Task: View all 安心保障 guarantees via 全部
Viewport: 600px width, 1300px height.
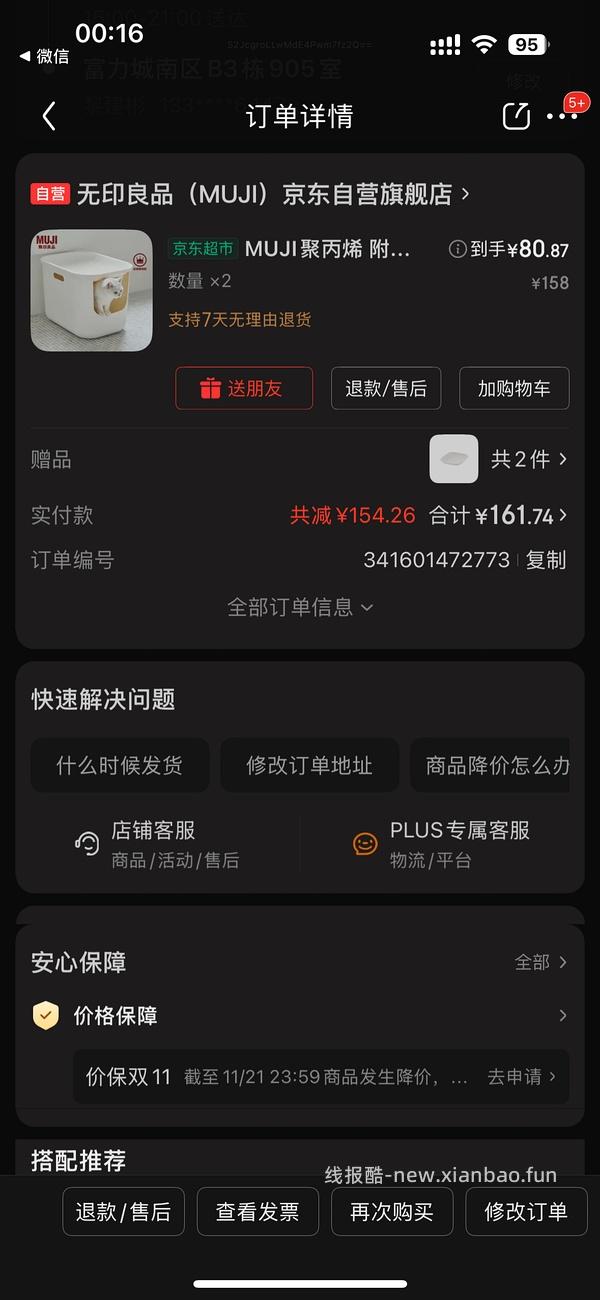Action: point(541,962)
